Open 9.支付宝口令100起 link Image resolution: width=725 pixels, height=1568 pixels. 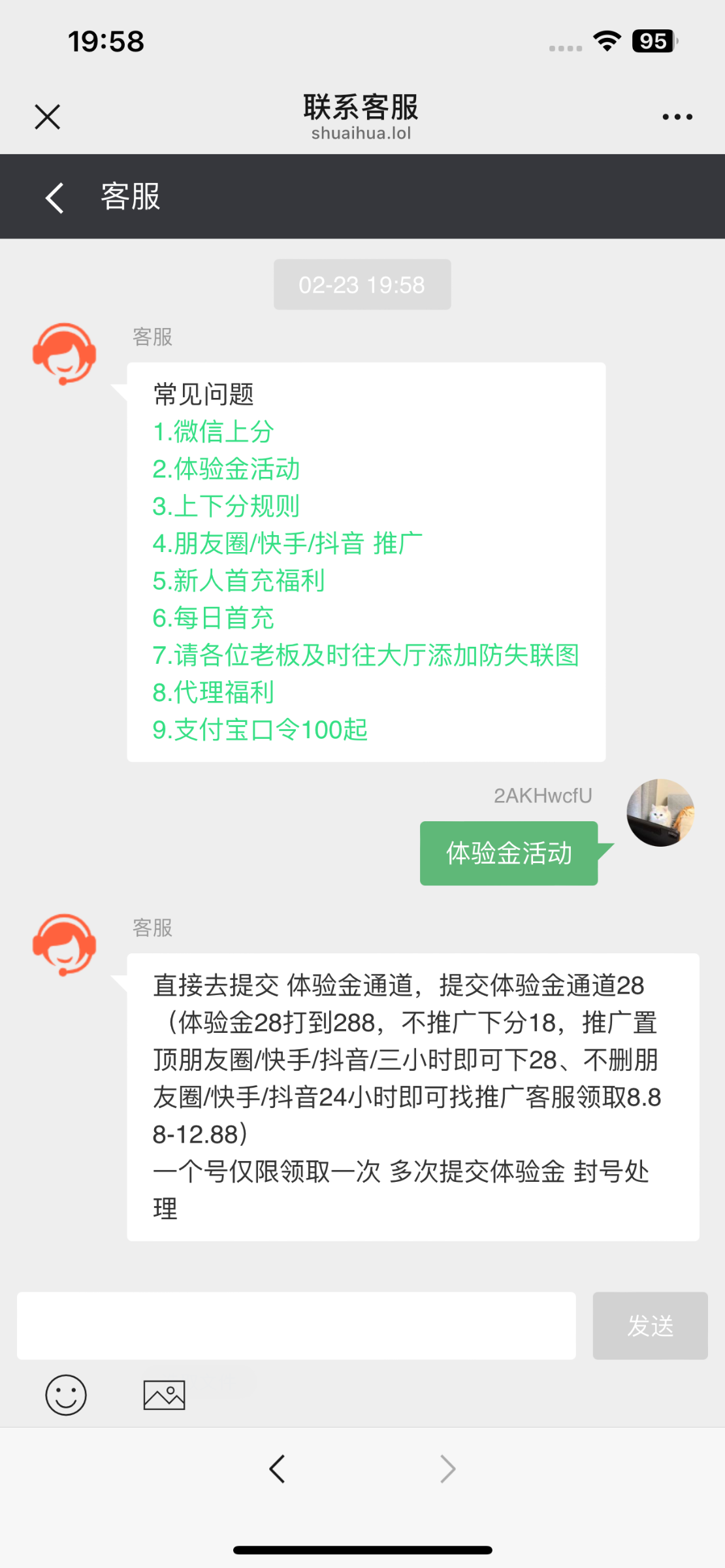pyautogui.click(x=260, y=730)
